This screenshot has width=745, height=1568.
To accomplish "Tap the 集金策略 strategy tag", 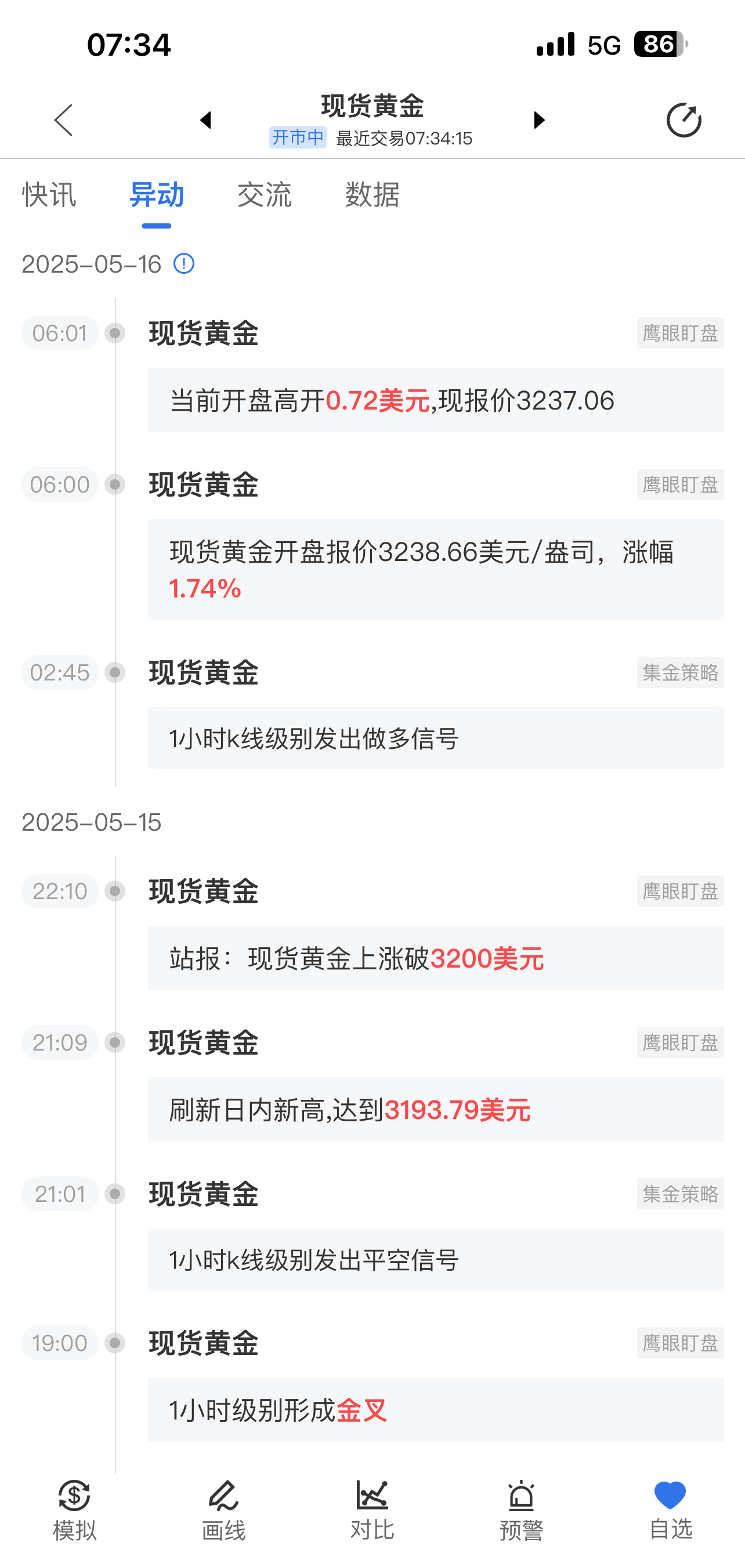I will coord(681,672).
